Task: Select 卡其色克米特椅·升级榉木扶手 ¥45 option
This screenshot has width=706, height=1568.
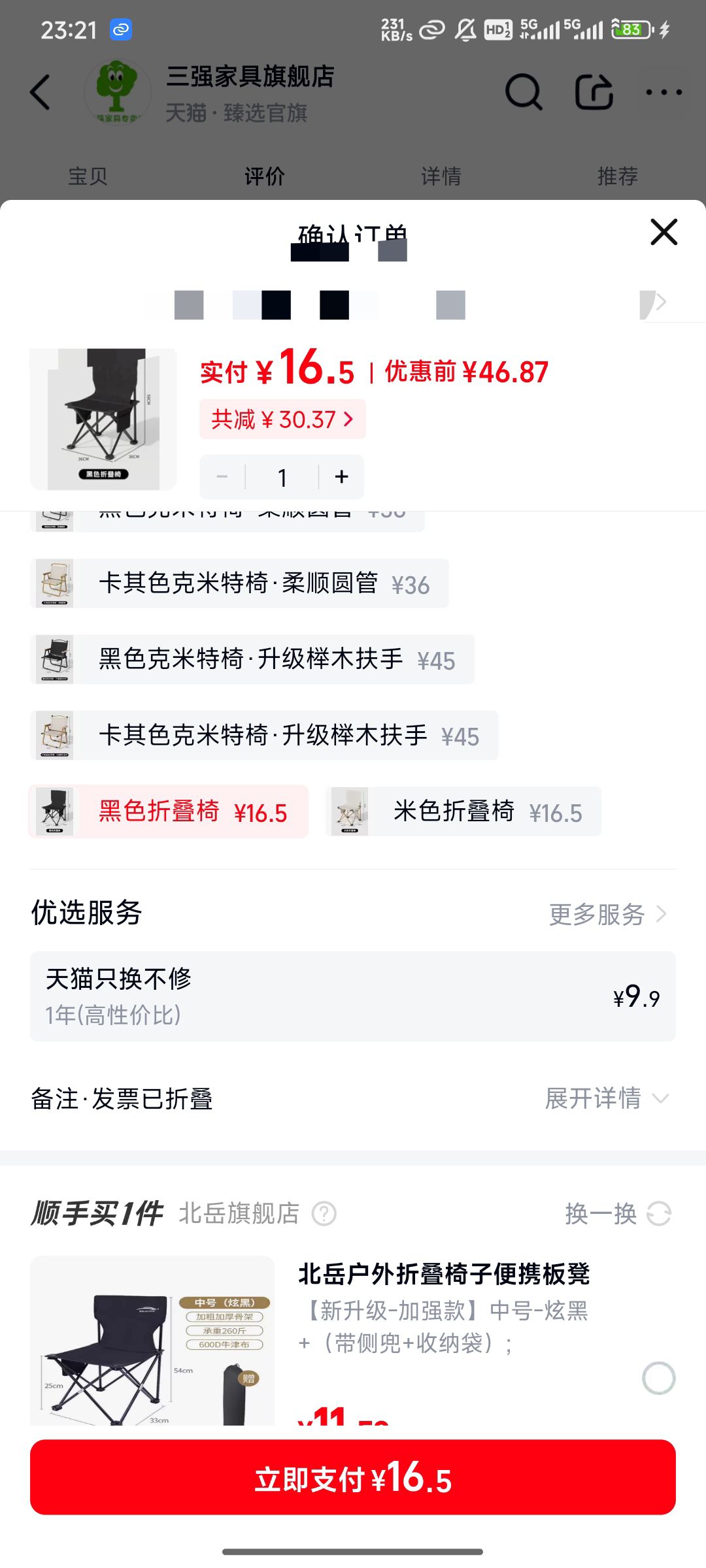Action: 264,735
